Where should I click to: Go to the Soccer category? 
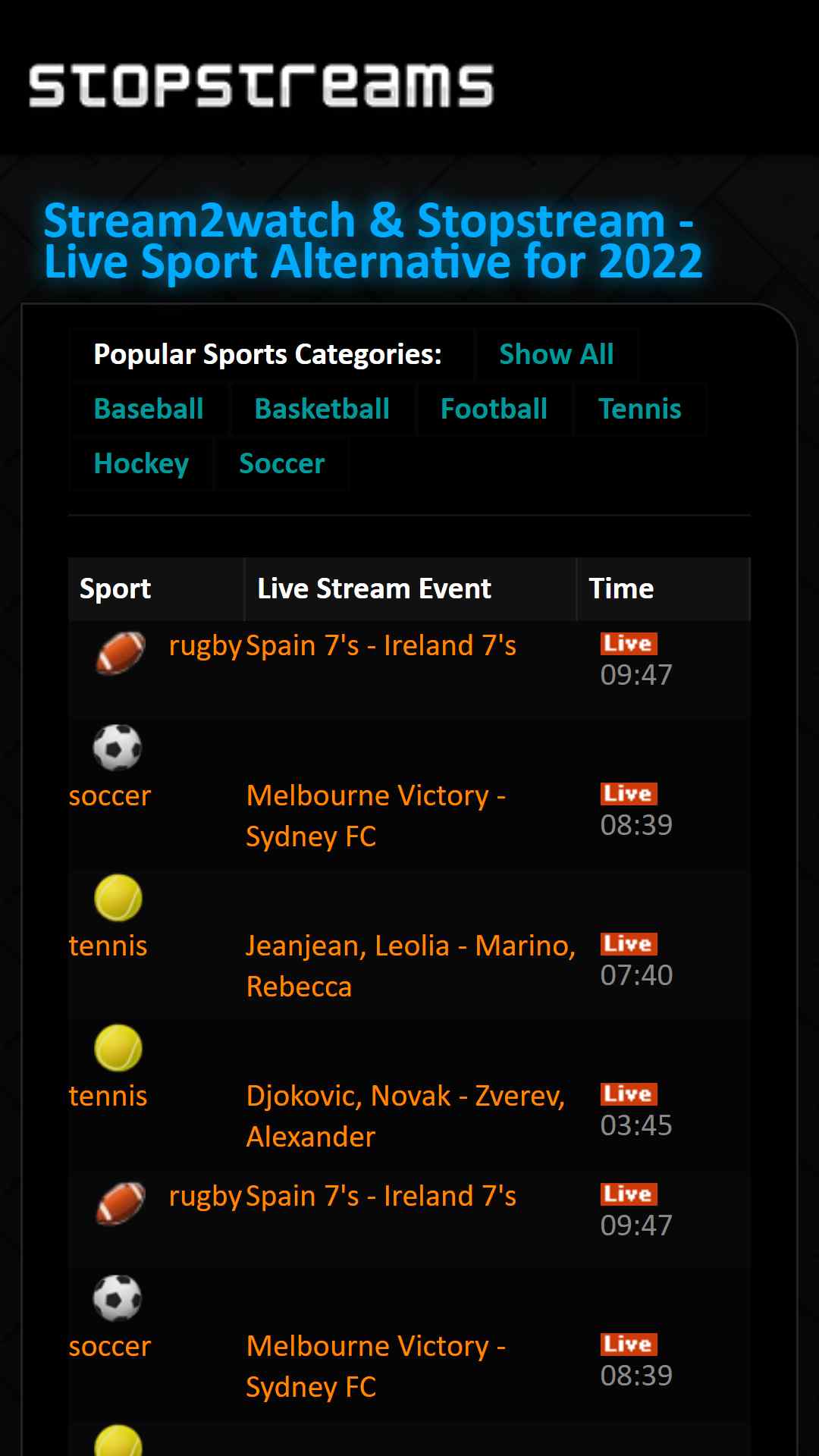[281, 463]
